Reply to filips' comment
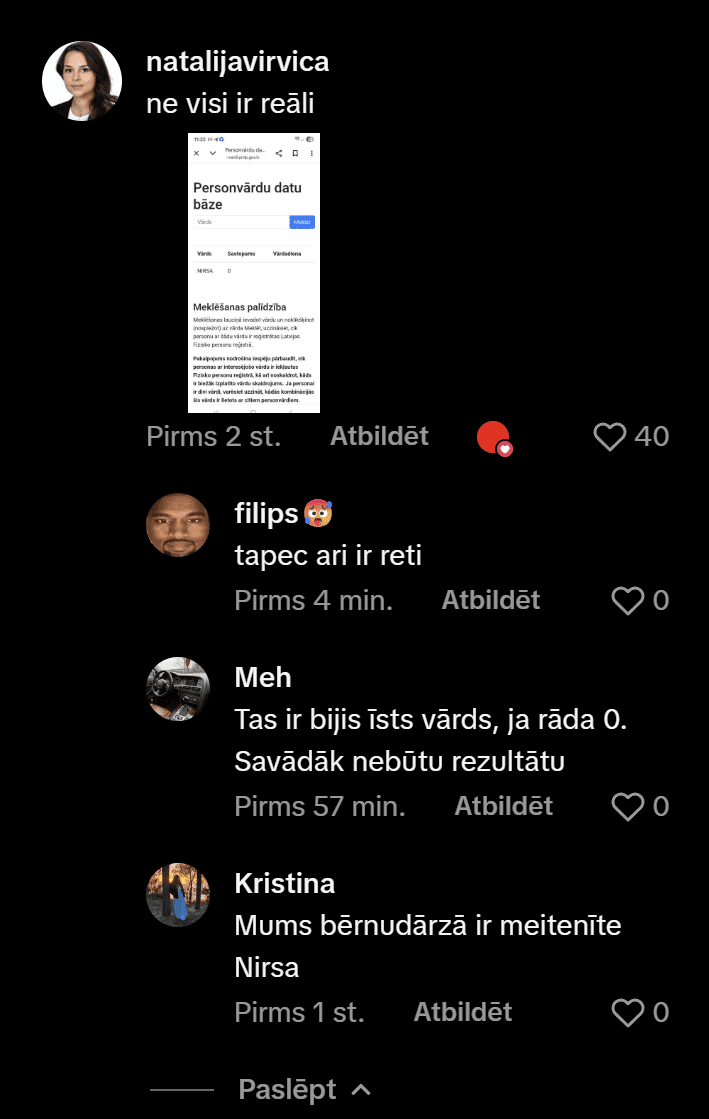This screenshot has height=1119, width=709. click(x=490, y=600)
